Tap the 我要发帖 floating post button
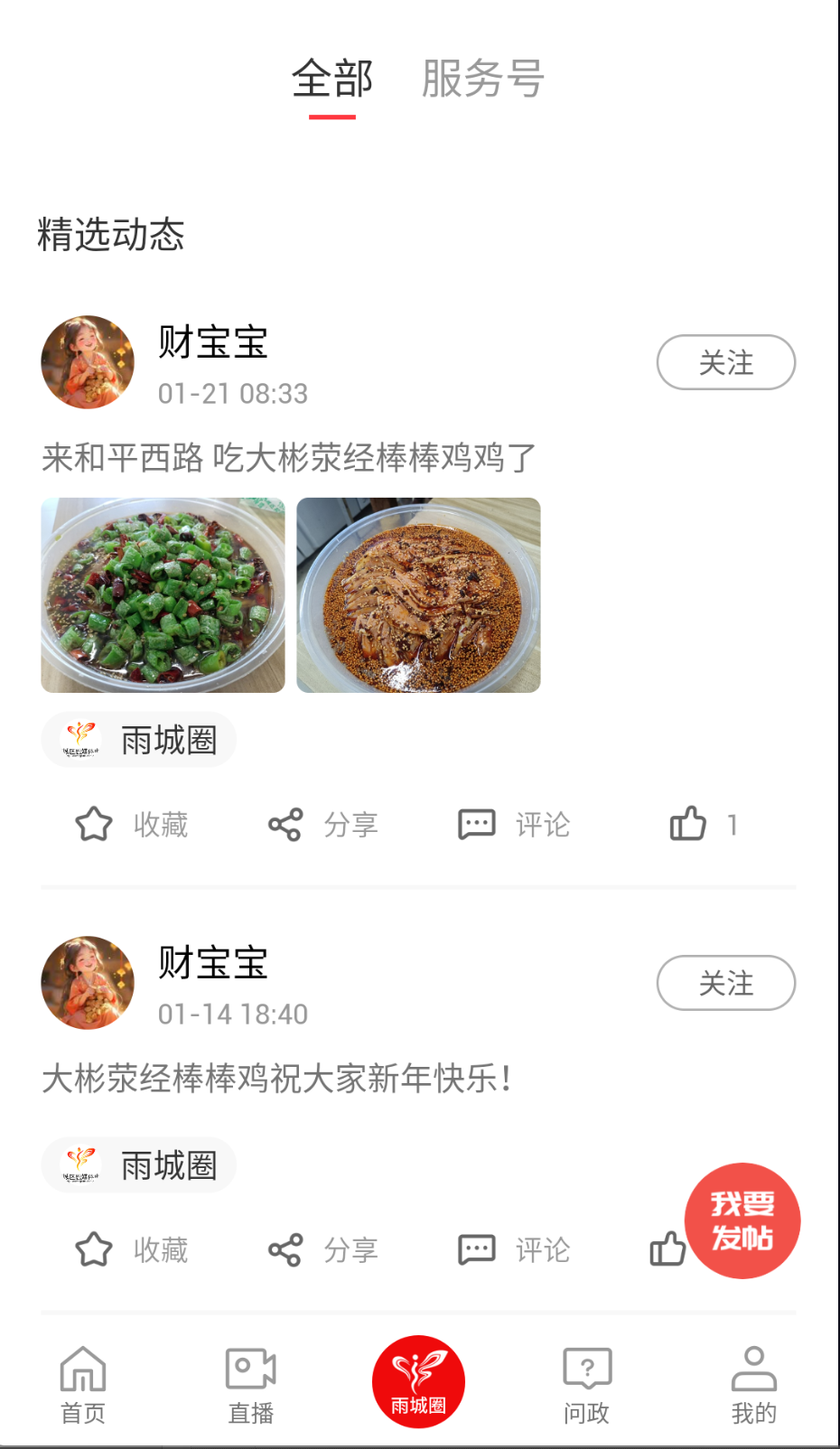Image resolution: width=840 pixels, height=1449 pixels. tap(742, 1220)
